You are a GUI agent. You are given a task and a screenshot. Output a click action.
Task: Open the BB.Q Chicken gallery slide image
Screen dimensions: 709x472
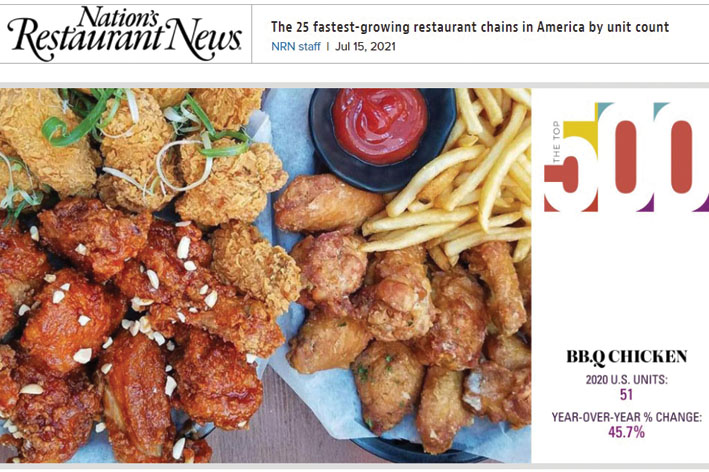266,275
